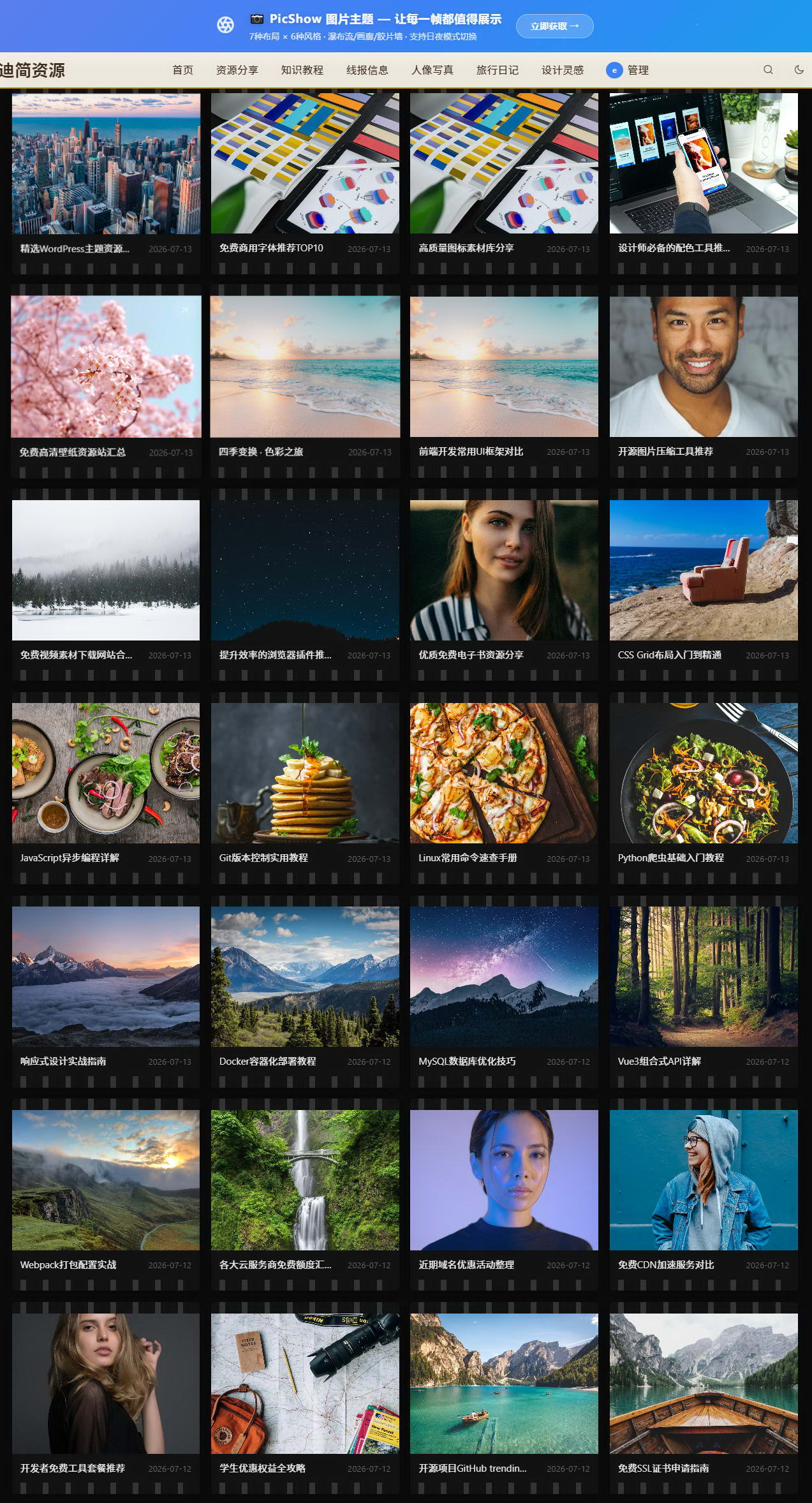
Task: Open the Docker容器化部署教程 post
Action: click(x=267, y=1062)
